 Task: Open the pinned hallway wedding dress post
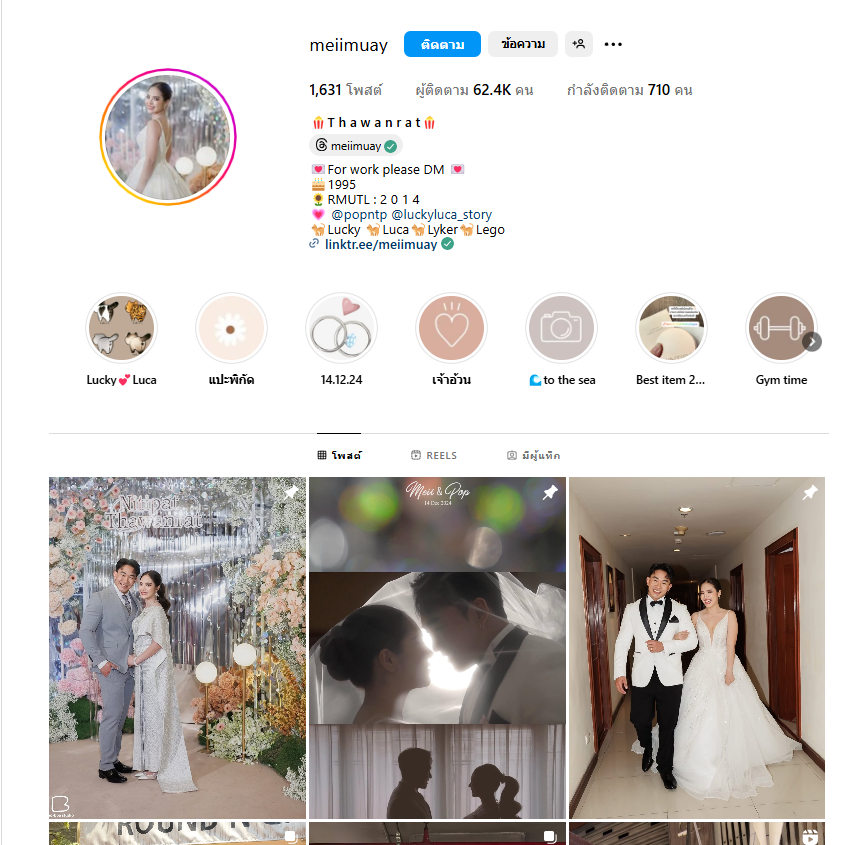click(697, 647)
